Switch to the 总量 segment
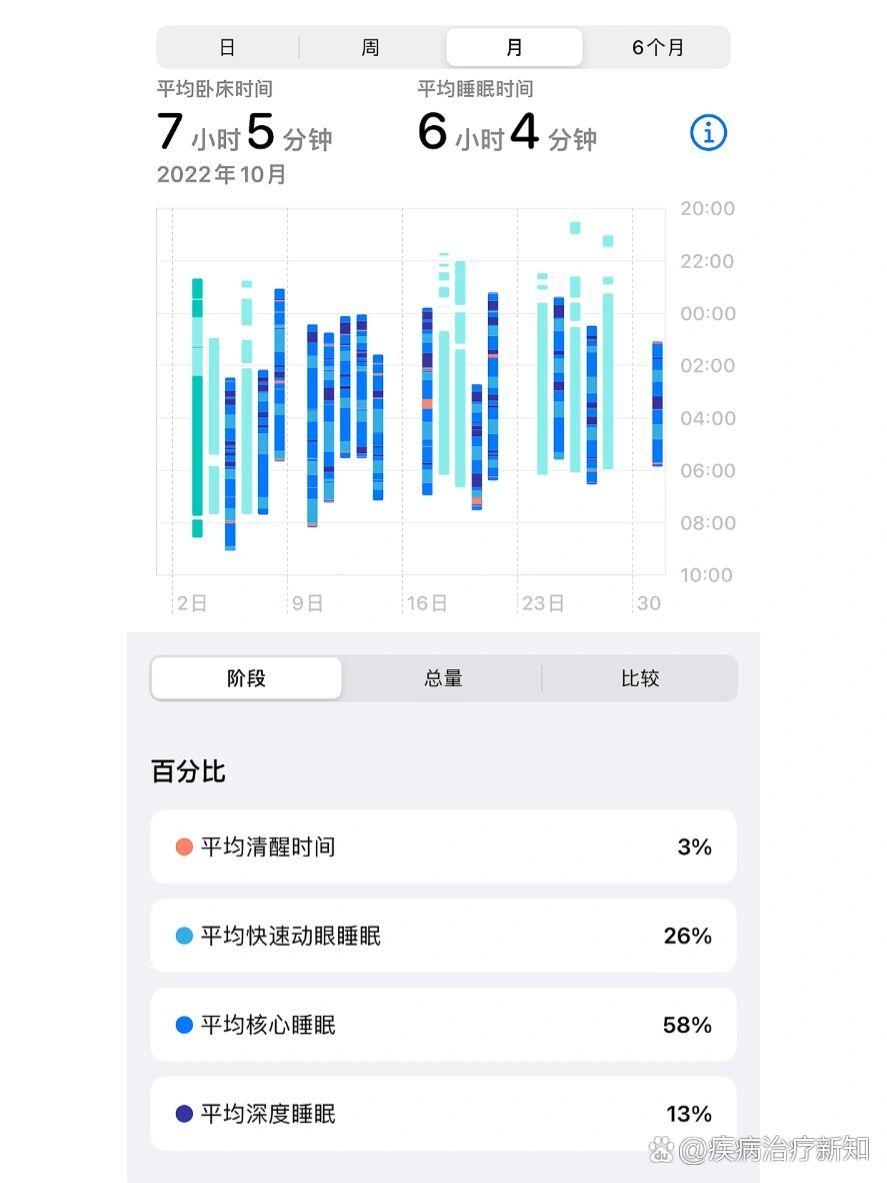 [x=443, y=677]
